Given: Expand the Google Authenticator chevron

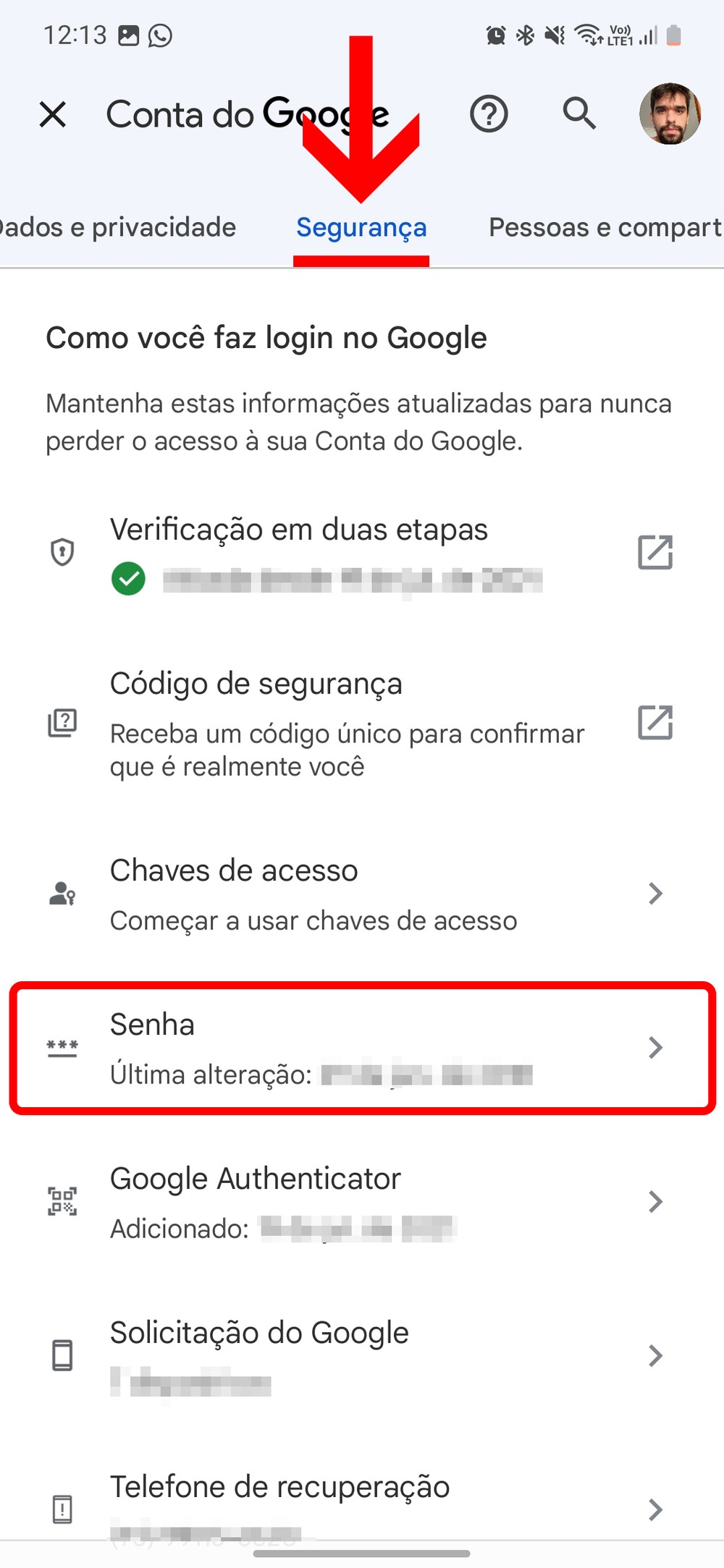Looking at the screenshot, I should coord(655,1201).
